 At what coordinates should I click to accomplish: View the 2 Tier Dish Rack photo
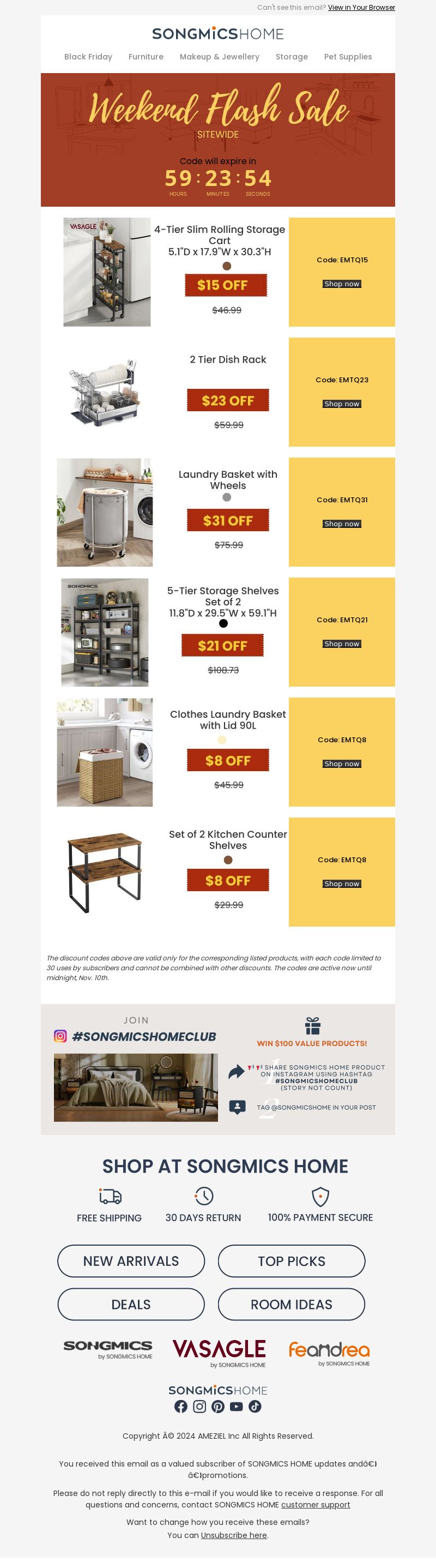(105, 392)
